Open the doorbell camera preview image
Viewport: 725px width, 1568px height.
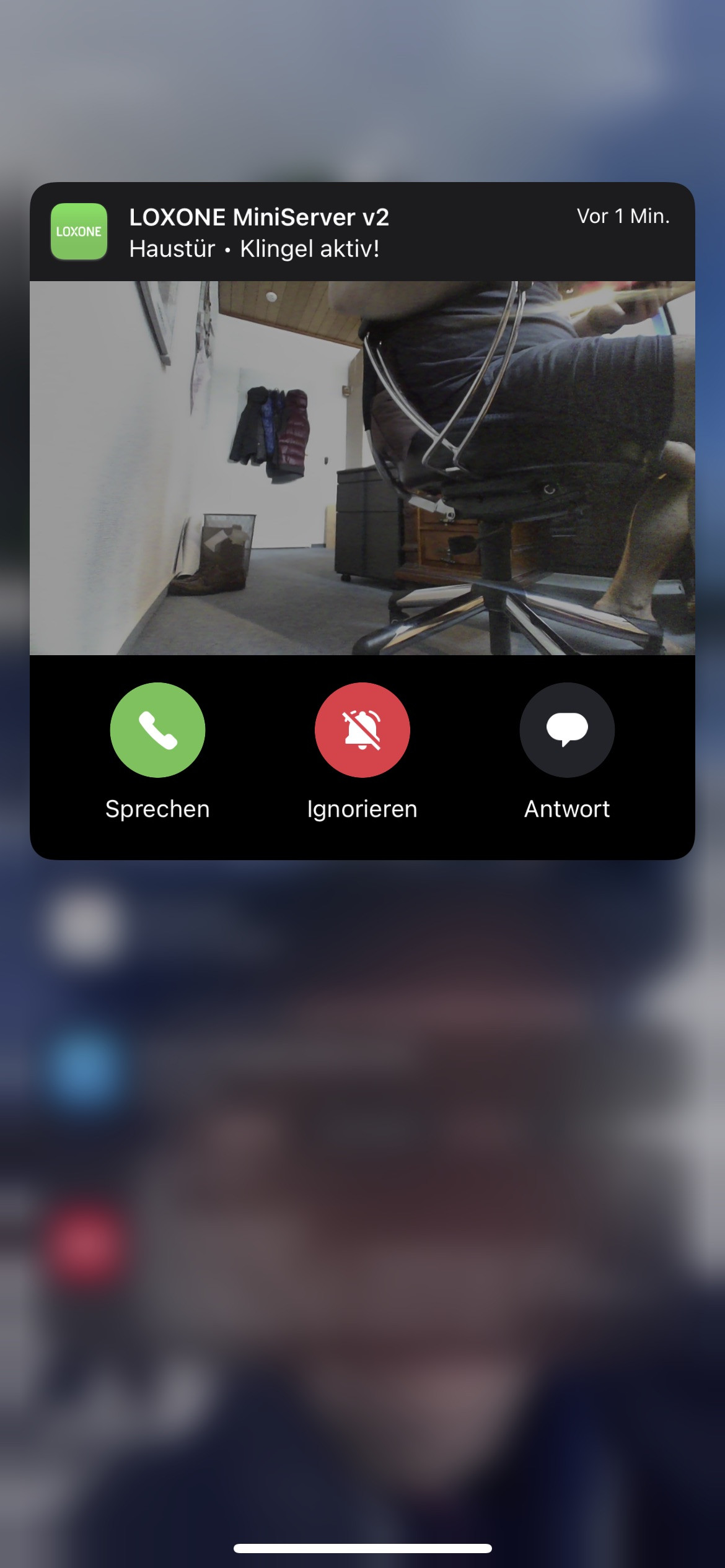(362, 468)
